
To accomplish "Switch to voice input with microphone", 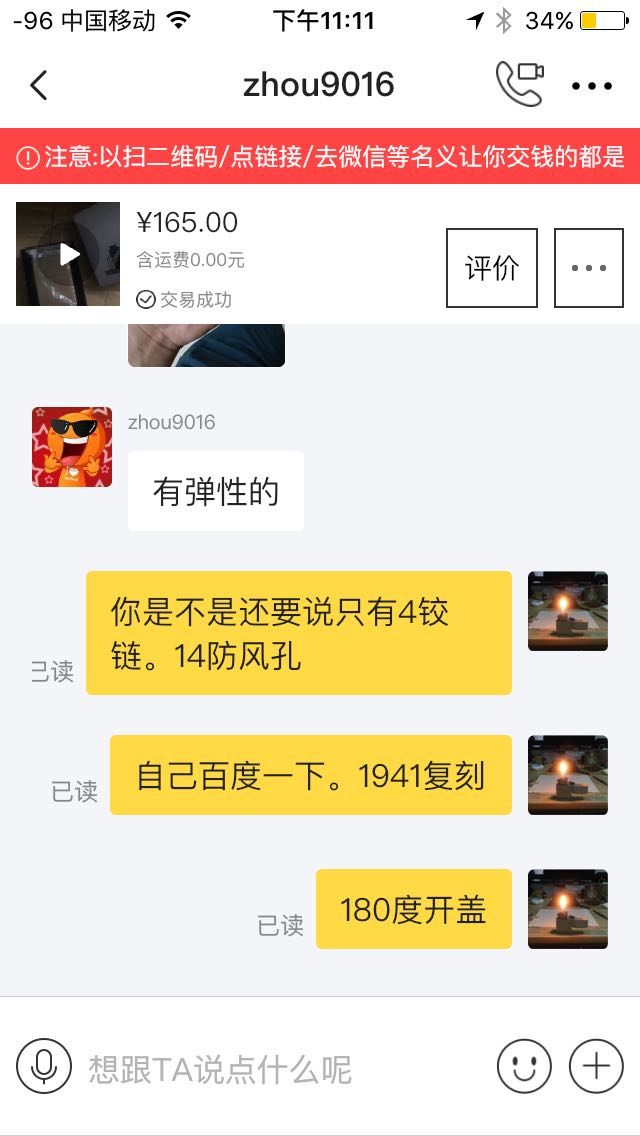I will click(44, 1066).
